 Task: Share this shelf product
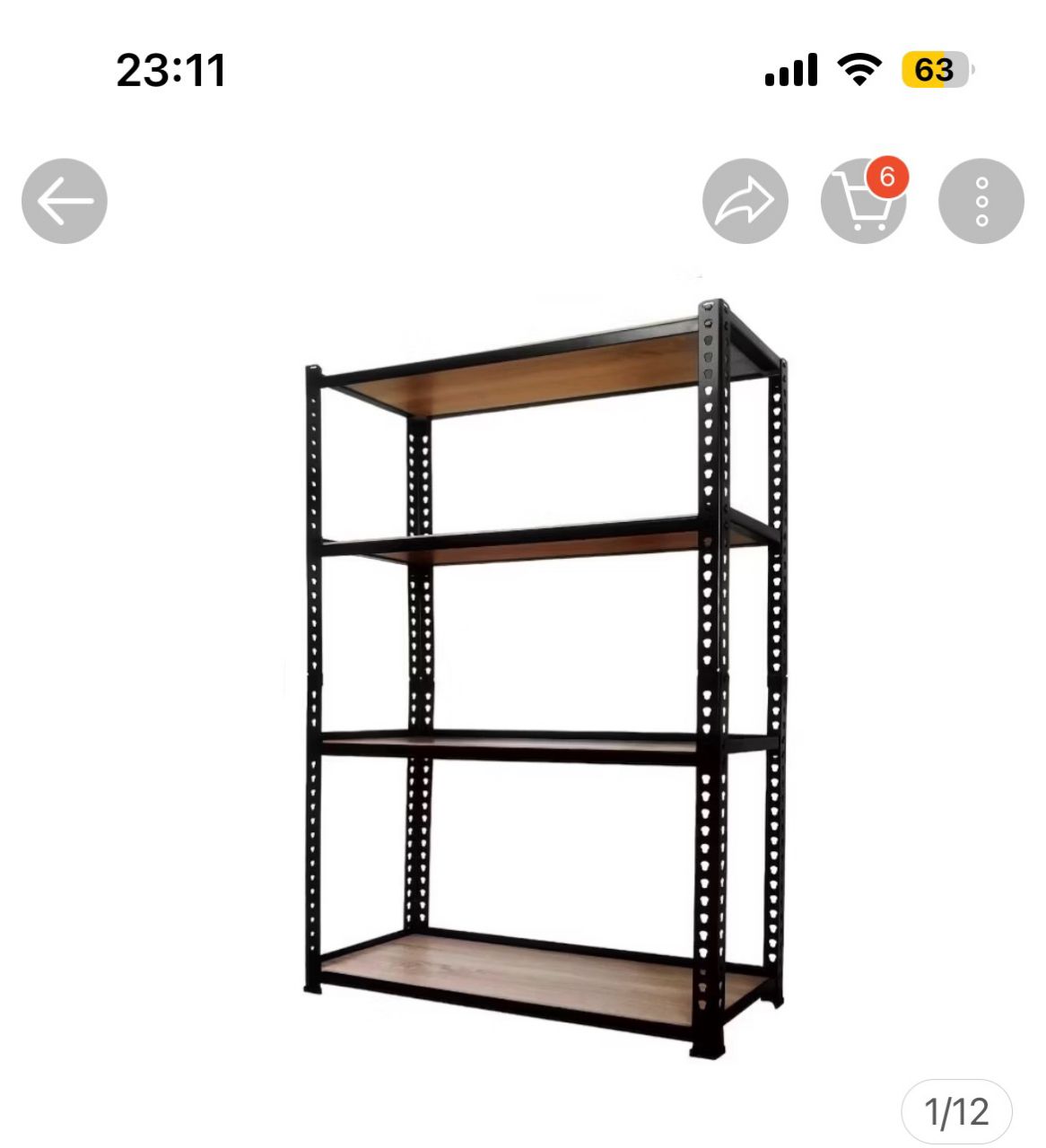click(x=745, y=201)
